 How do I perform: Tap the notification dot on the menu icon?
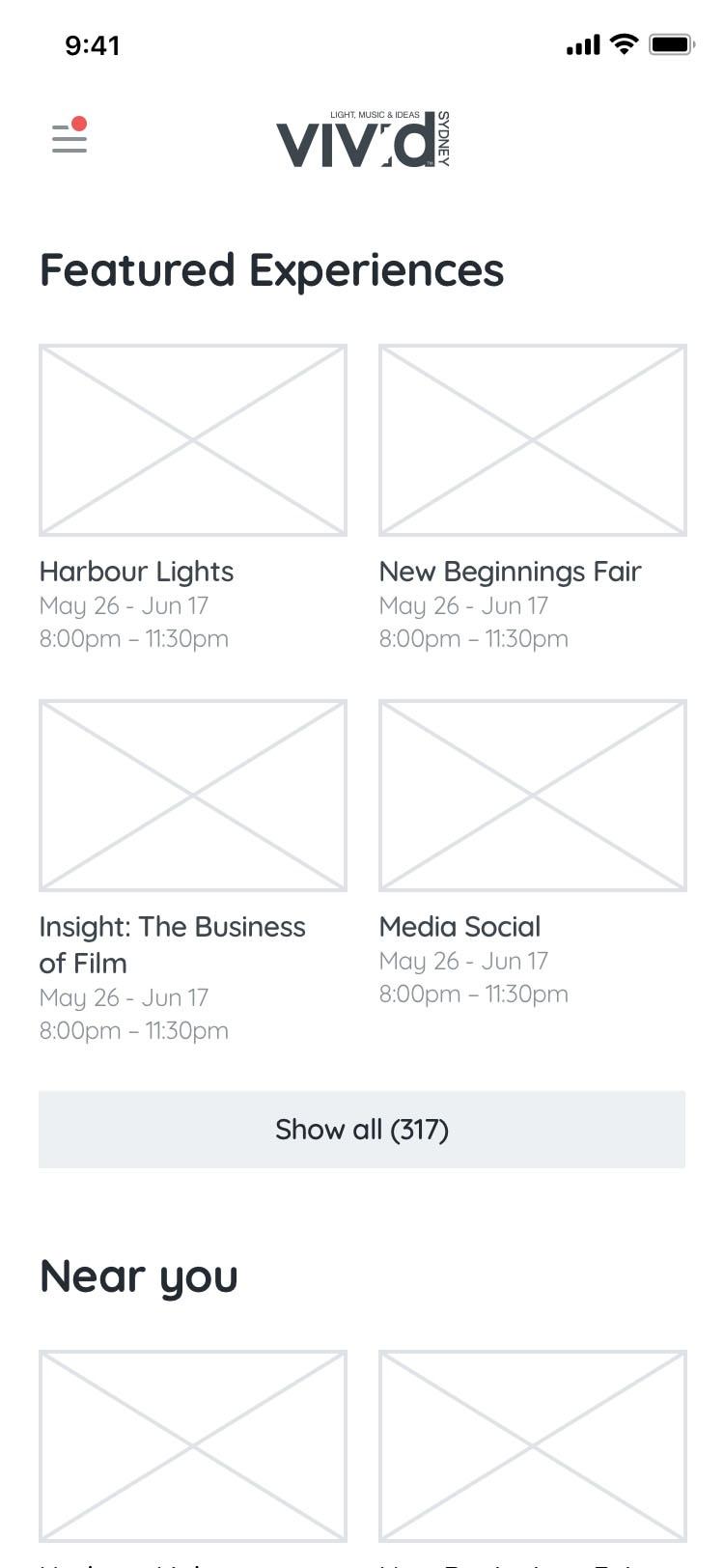(x=80, y=123)
